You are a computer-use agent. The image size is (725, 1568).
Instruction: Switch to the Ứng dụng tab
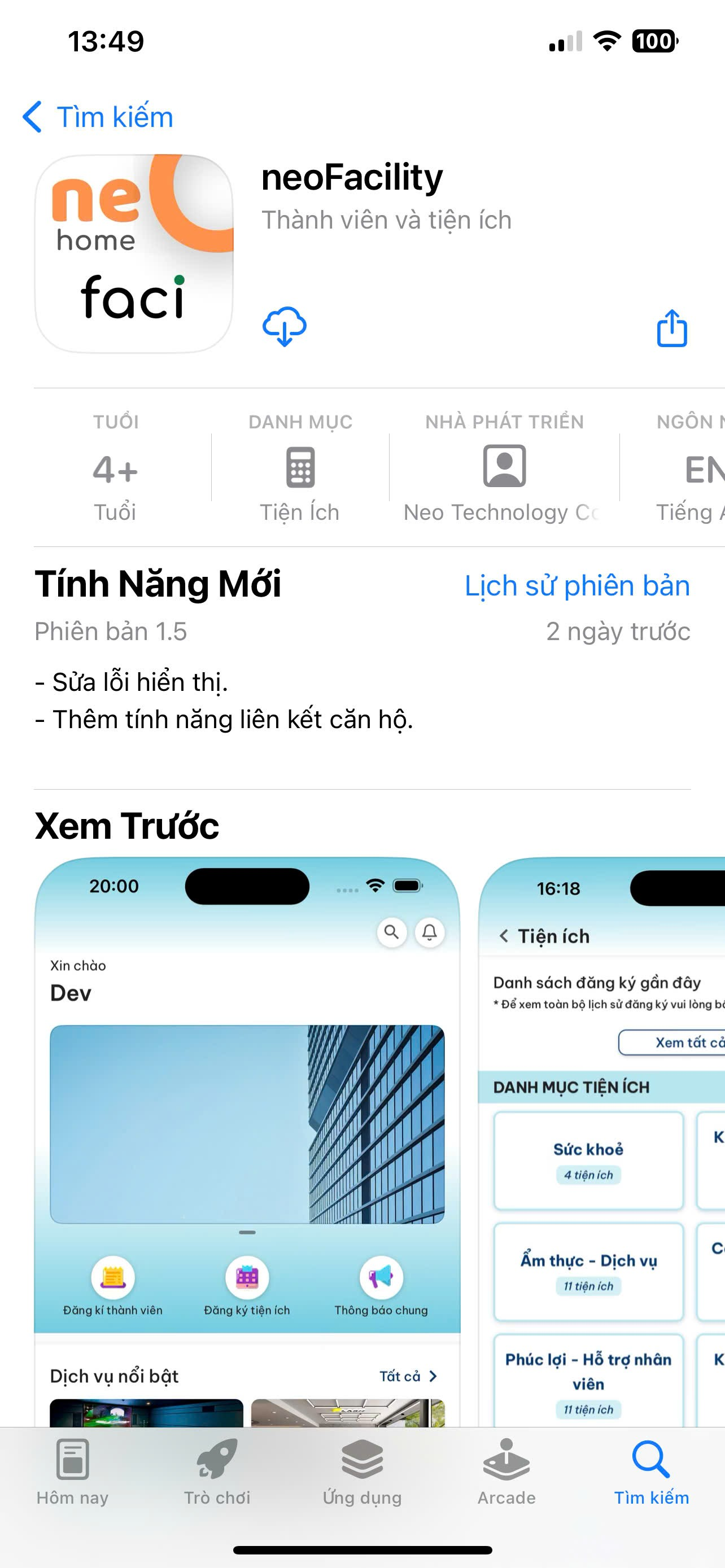(362, 1471)
